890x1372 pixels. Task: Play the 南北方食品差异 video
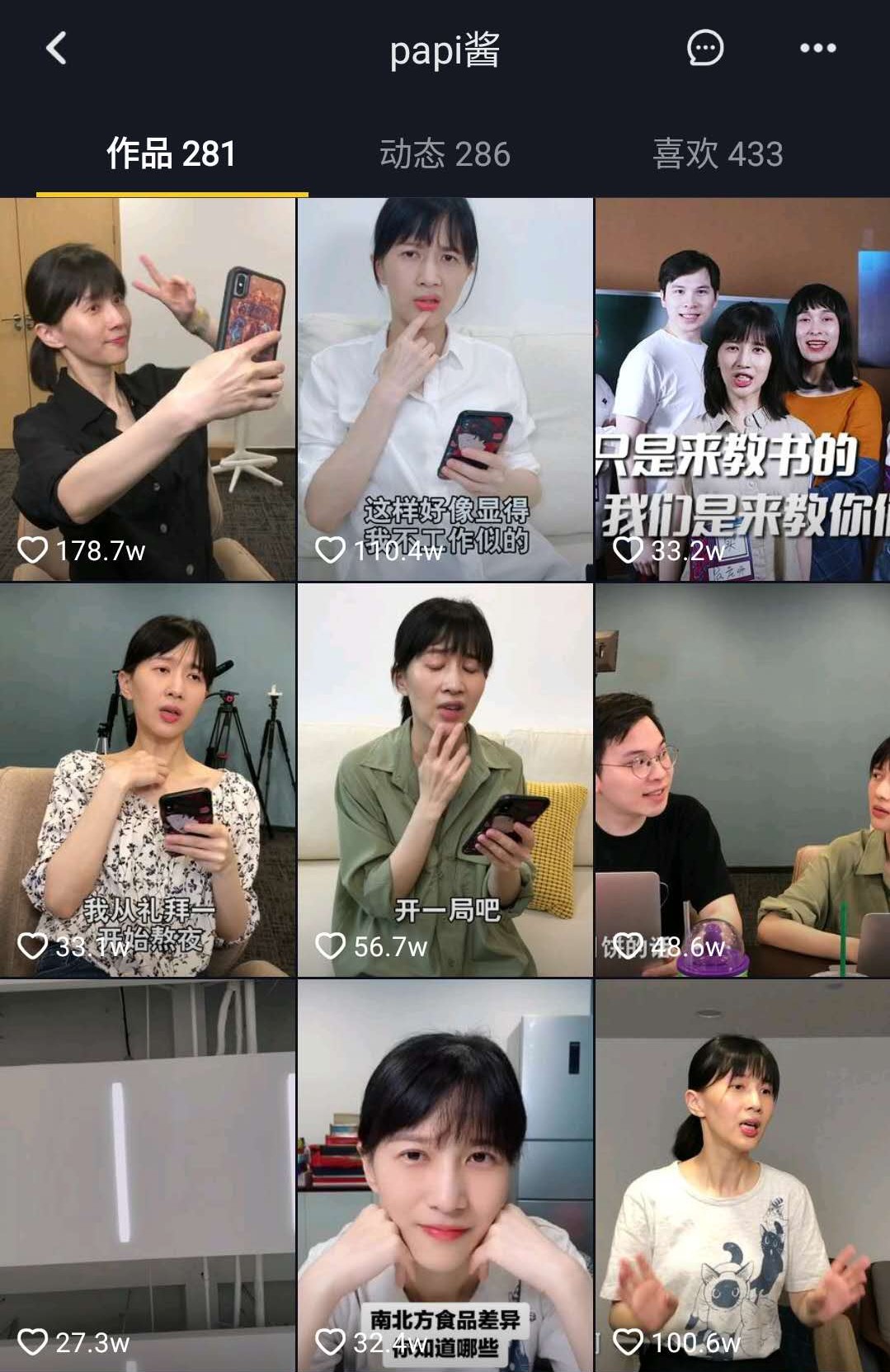445,1176
